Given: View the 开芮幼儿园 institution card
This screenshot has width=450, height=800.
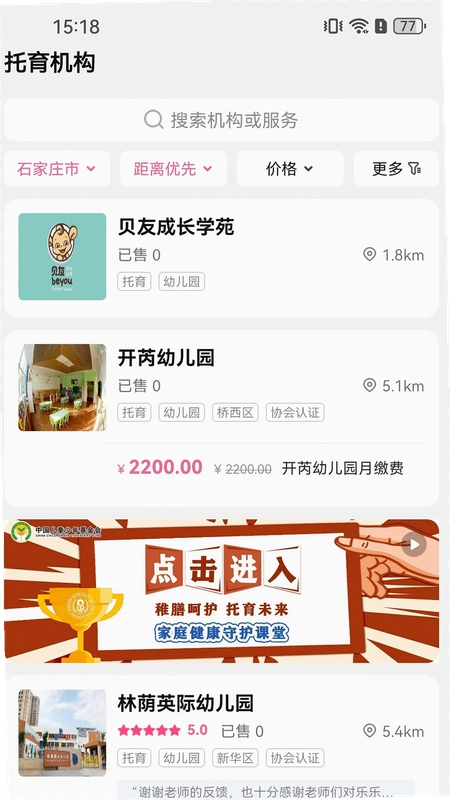Looking at the screenshot, I should pyautogui.click(x=221, y=388).
